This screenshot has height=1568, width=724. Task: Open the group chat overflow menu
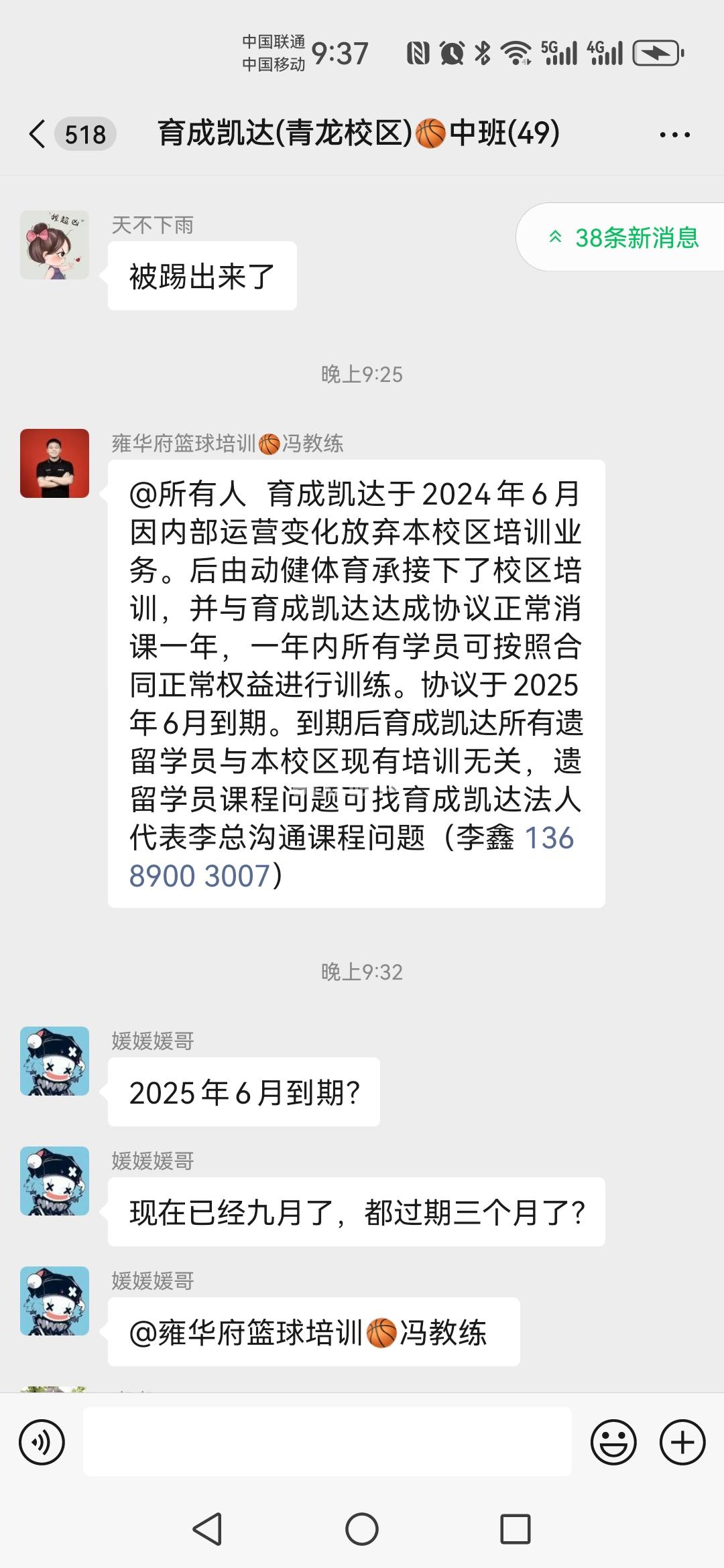coord(674,135)
